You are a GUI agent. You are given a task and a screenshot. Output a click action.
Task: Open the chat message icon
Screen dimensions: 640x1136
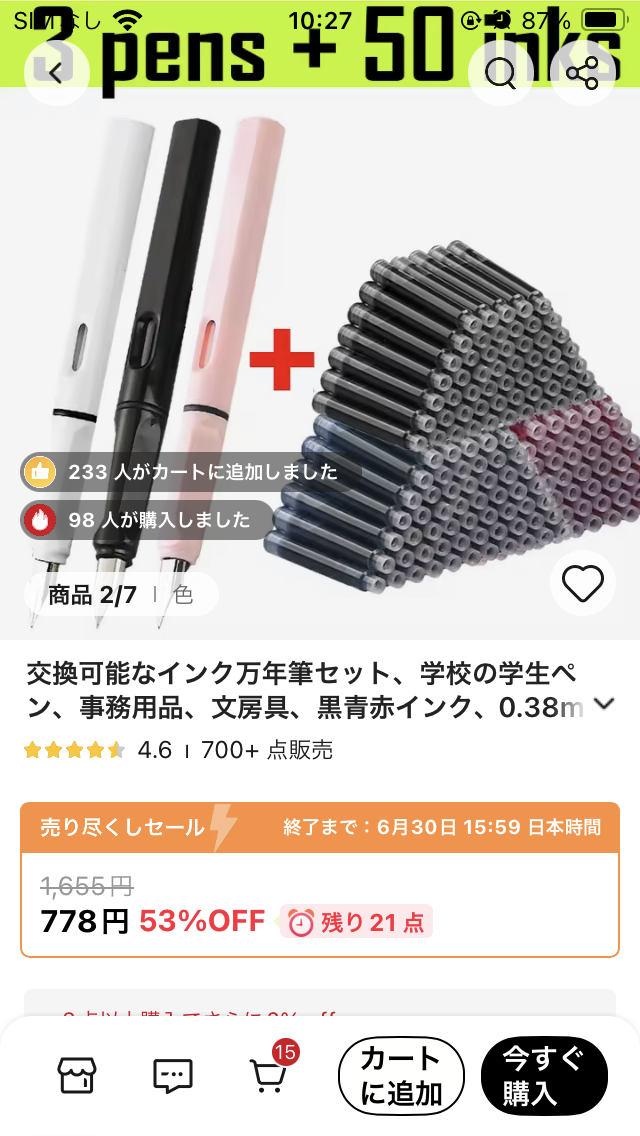(x=173, y=1076)
